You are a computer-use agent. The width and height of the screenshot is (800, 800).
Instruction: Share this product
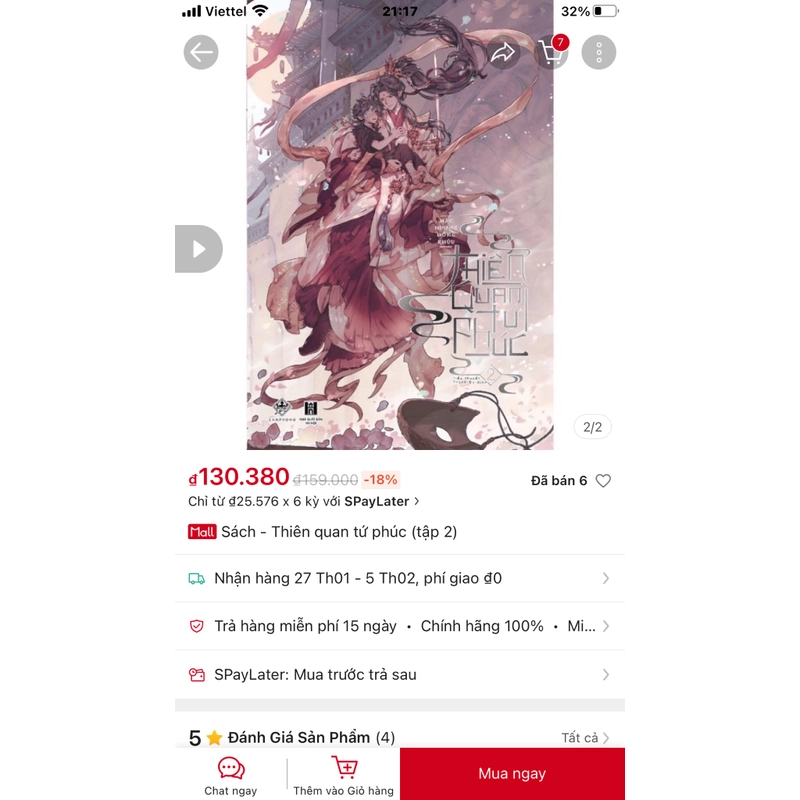(x=503, y=52)
